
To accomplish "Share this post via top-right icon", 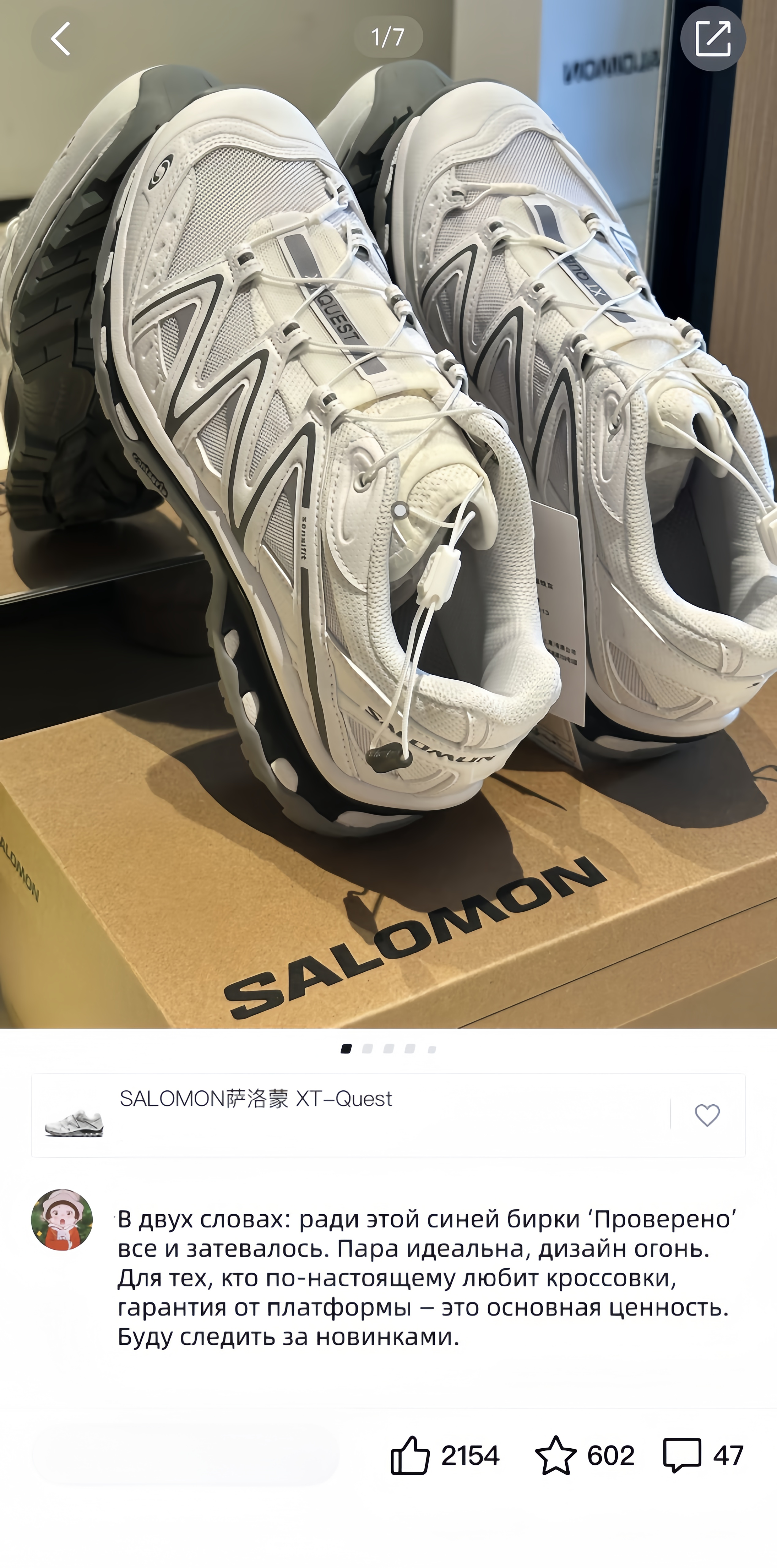I will pos(712,39).
